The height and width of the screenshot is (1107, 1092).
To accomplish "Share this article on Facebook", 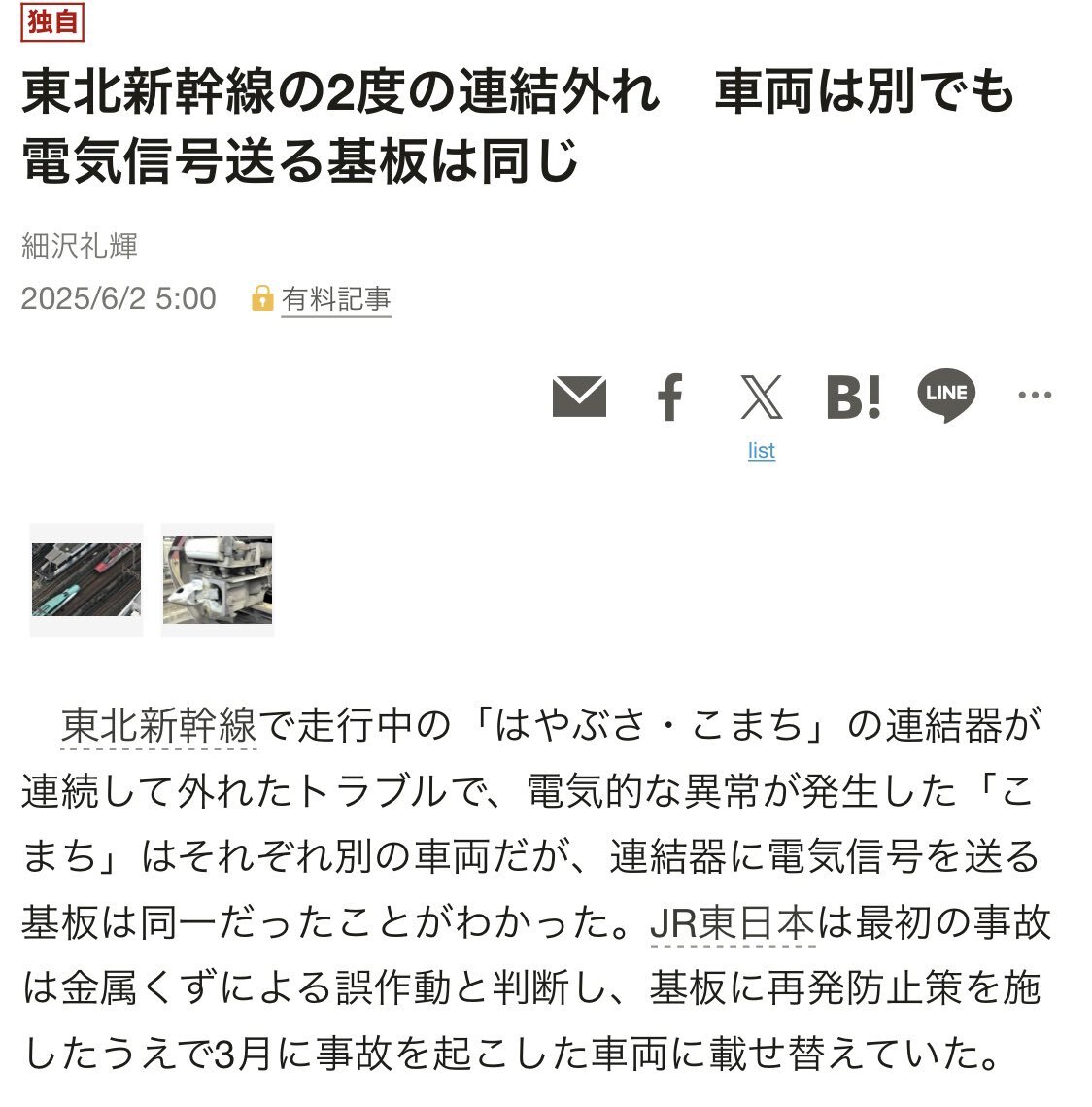I will point(669,397).
